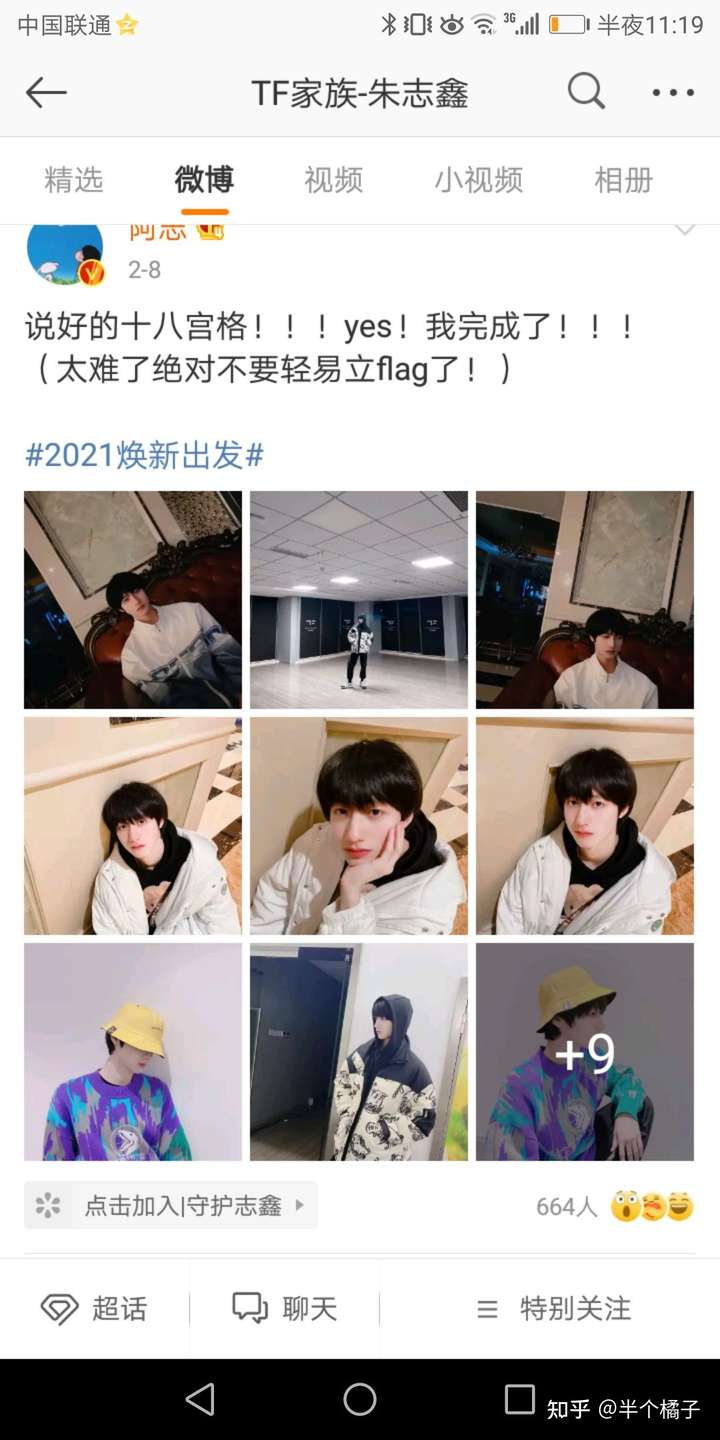Open the #2021焕新出发# hashtag link
Viewport: 720px width, 1440px height.
coord(144,456)
